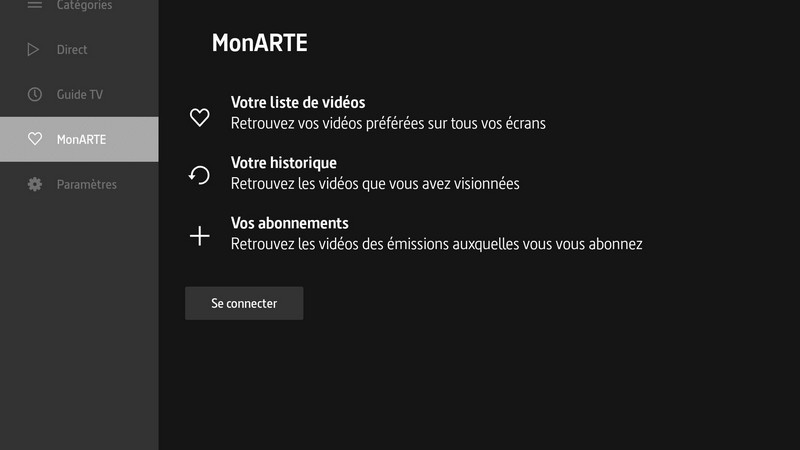Tap the Se connecter button
The image size is (800, 450).
click(x=243, y=303)
